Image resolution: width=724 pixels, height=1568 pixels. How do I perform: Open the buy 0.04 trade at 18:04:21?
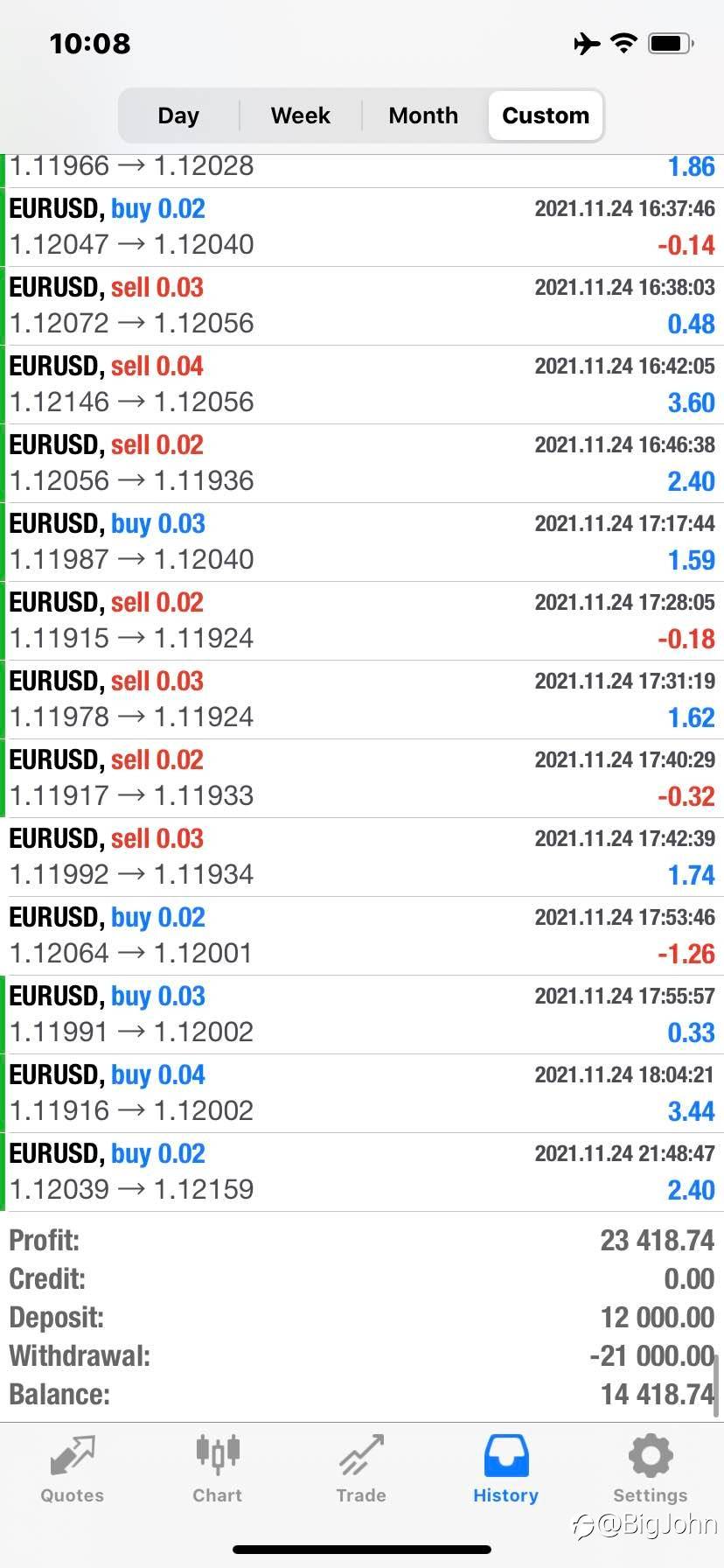[x=362, y=1093]
